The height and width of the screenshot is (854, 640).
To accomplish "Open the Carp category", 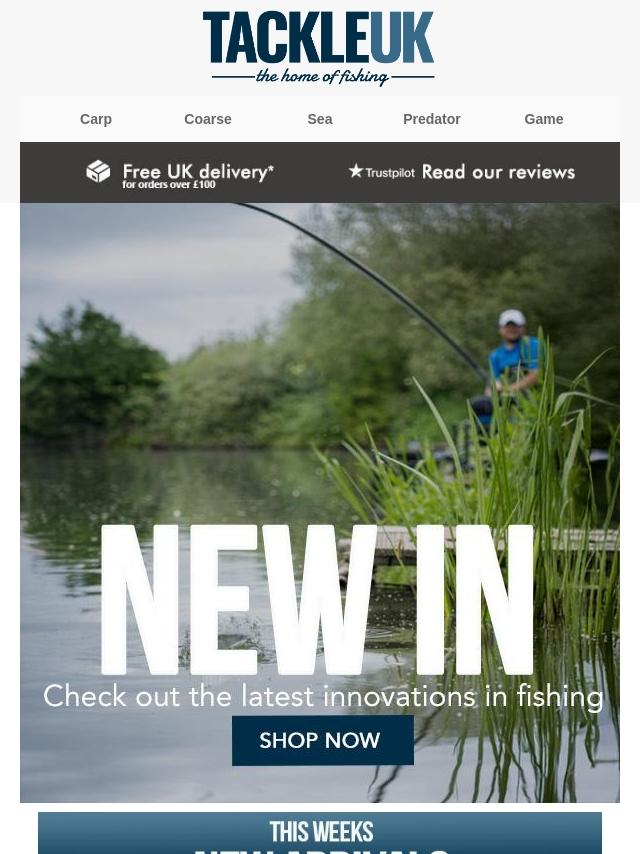I will [96, 119].
